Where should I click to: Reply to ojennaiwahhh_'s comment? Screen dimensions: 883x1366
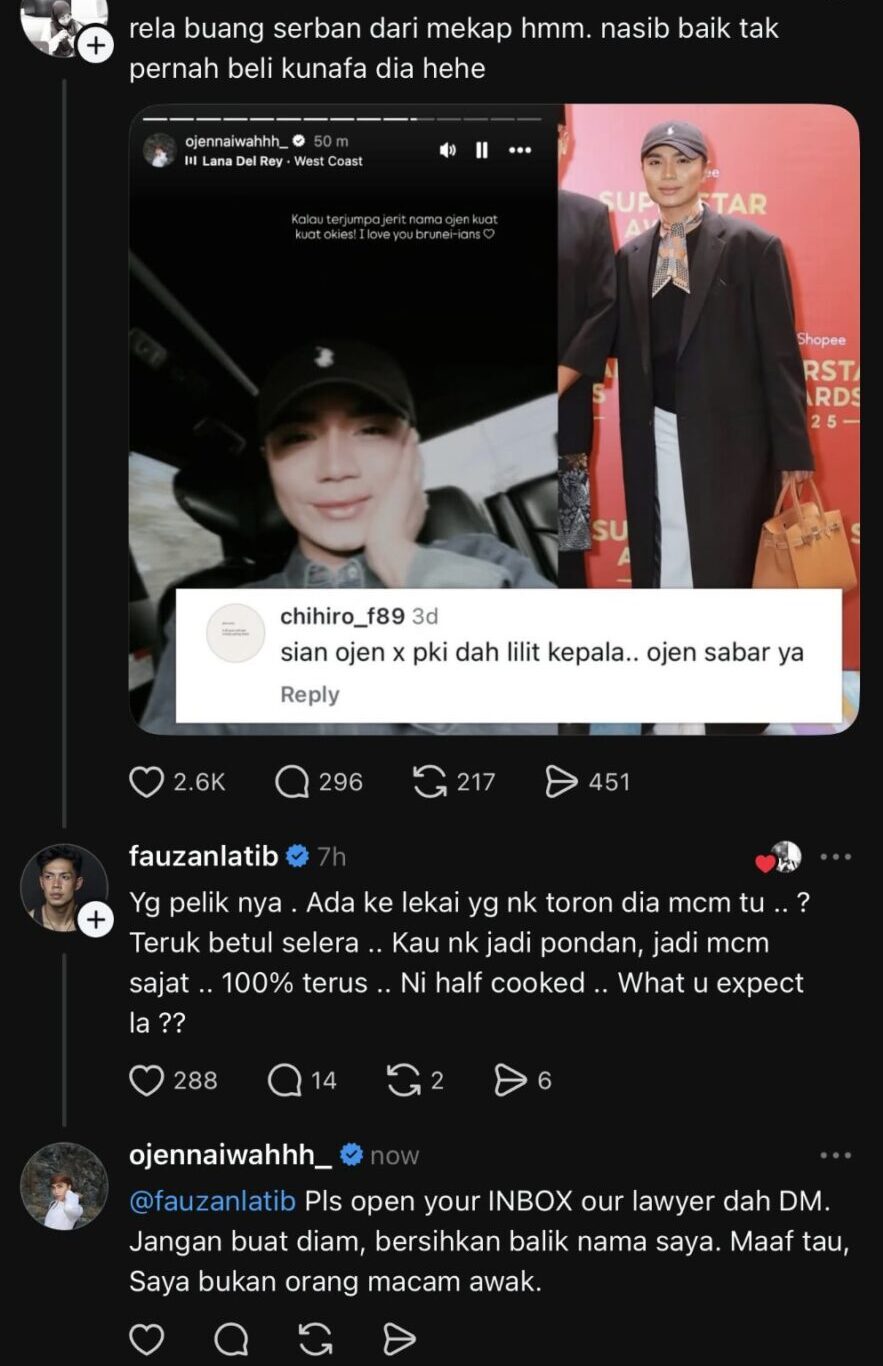pos(232,1339)
